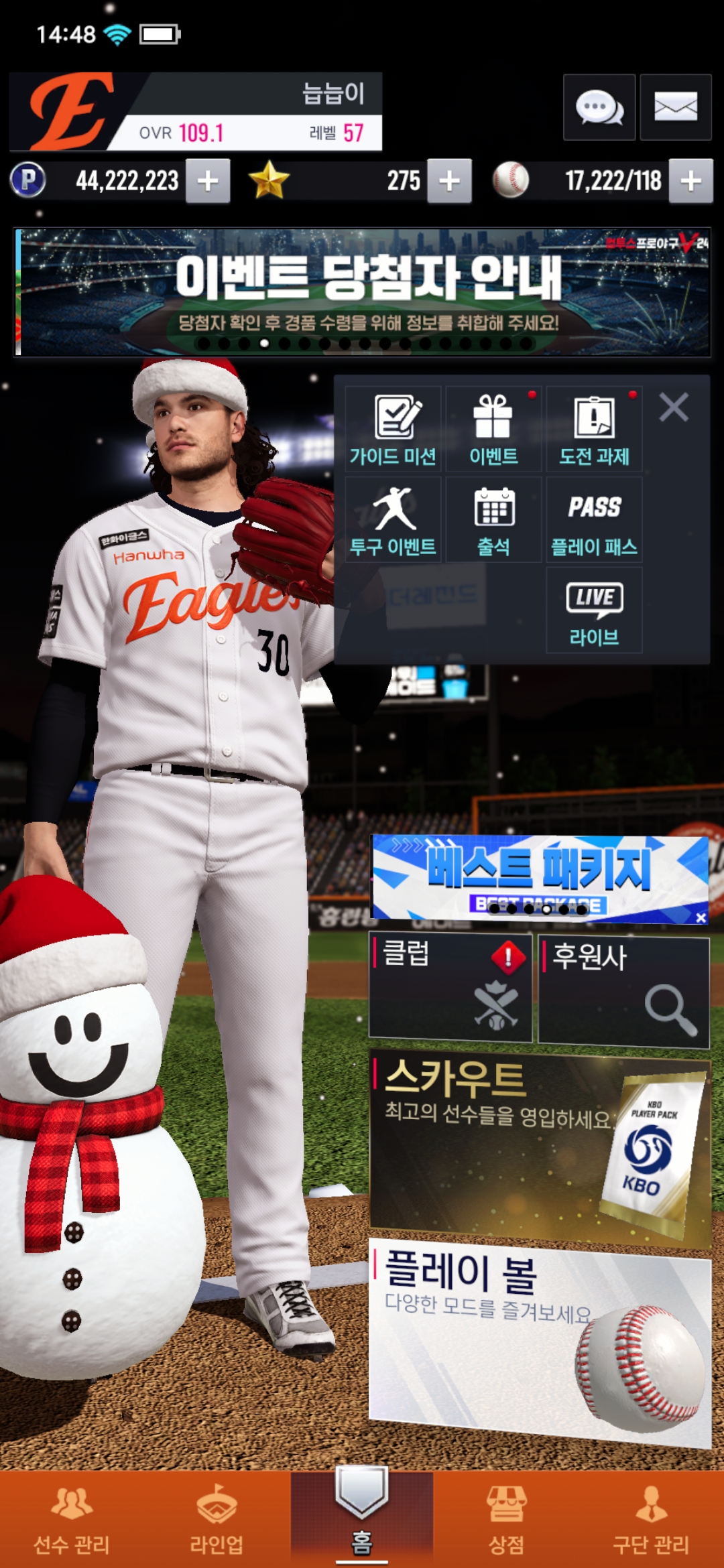The image size is (724, 1568).
Task: Open the 클럽 tile
Action: pos(450,988)
